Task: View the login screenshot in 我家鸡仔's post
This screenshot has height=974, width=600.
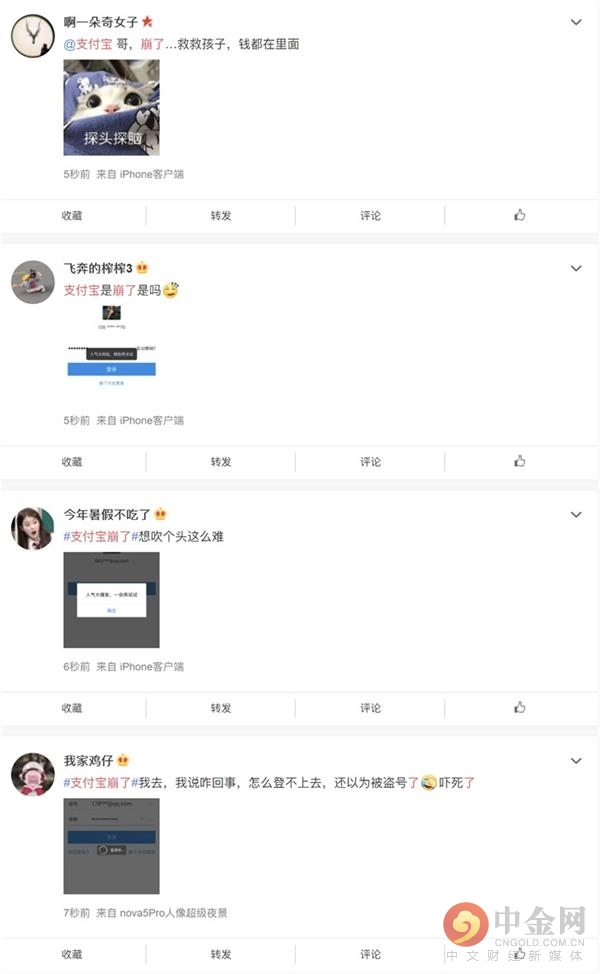Action: [x=111, y=846]
